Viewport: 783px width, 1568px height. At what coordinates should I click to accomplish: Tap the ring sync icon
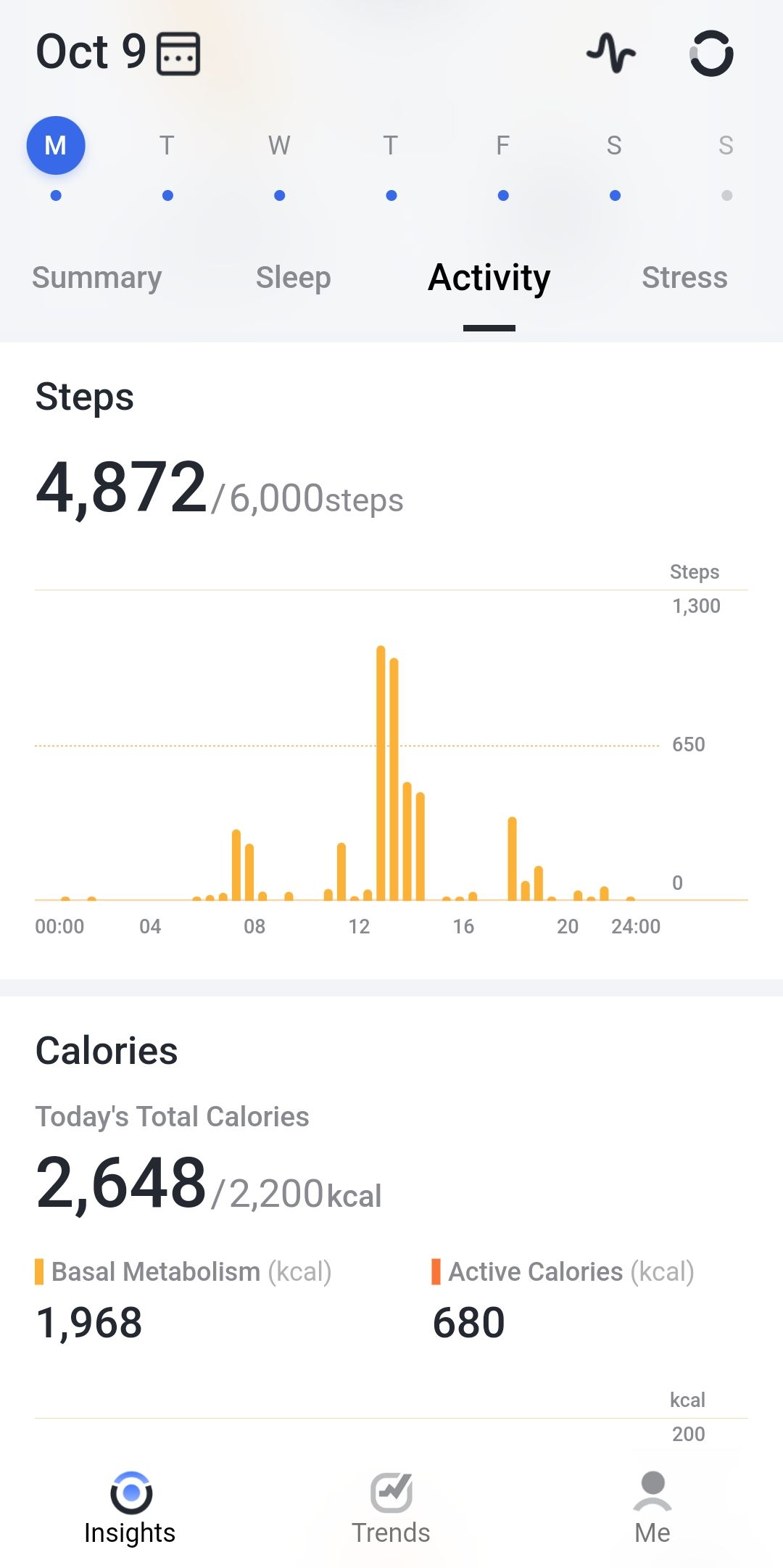tap(711, 53)
